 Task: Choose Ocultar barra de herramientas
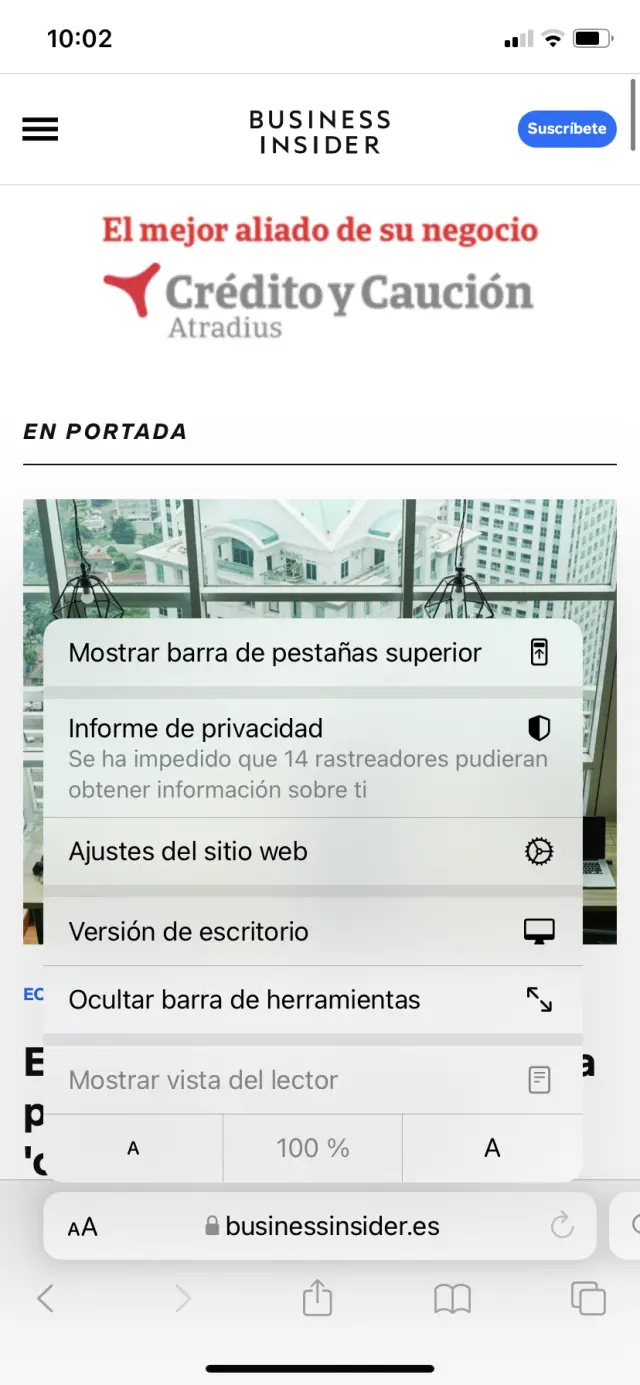point(312,1000)
